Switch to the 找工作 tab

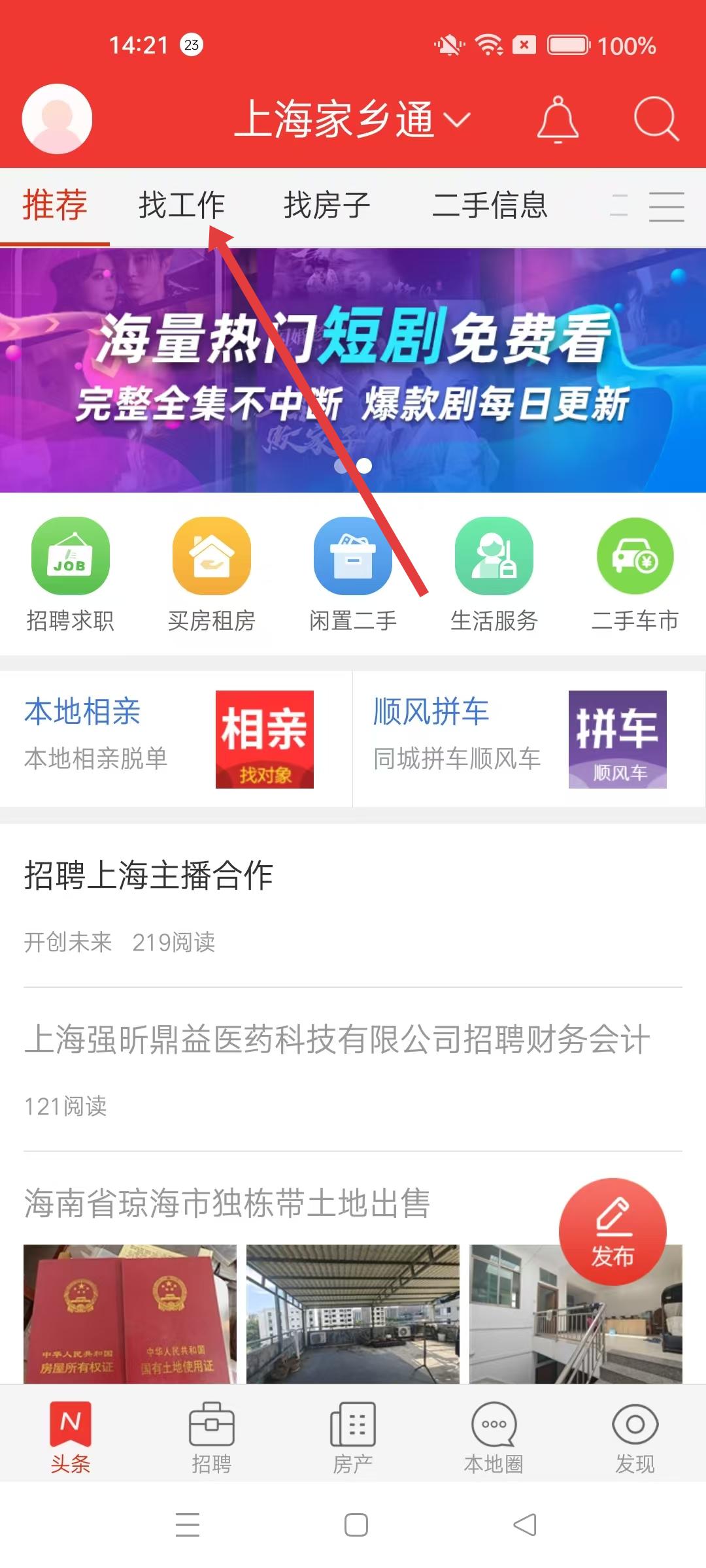tap(181, 205)
